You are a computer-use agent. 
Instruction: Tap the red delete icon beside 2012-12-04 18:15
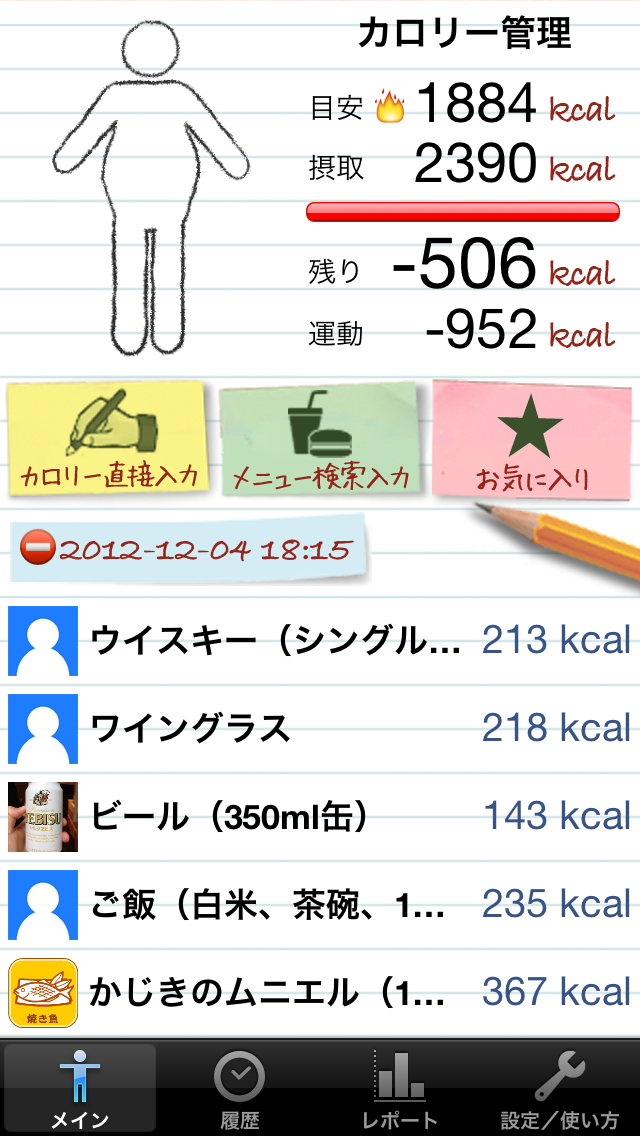(x=37, y=550)
